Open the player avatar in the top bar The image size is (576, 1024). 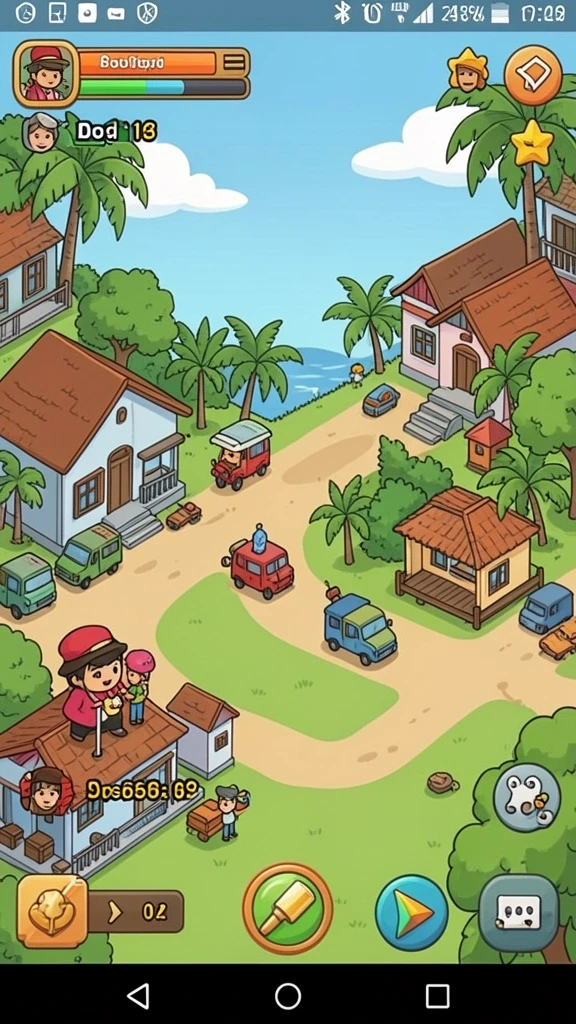pos(46,74)
